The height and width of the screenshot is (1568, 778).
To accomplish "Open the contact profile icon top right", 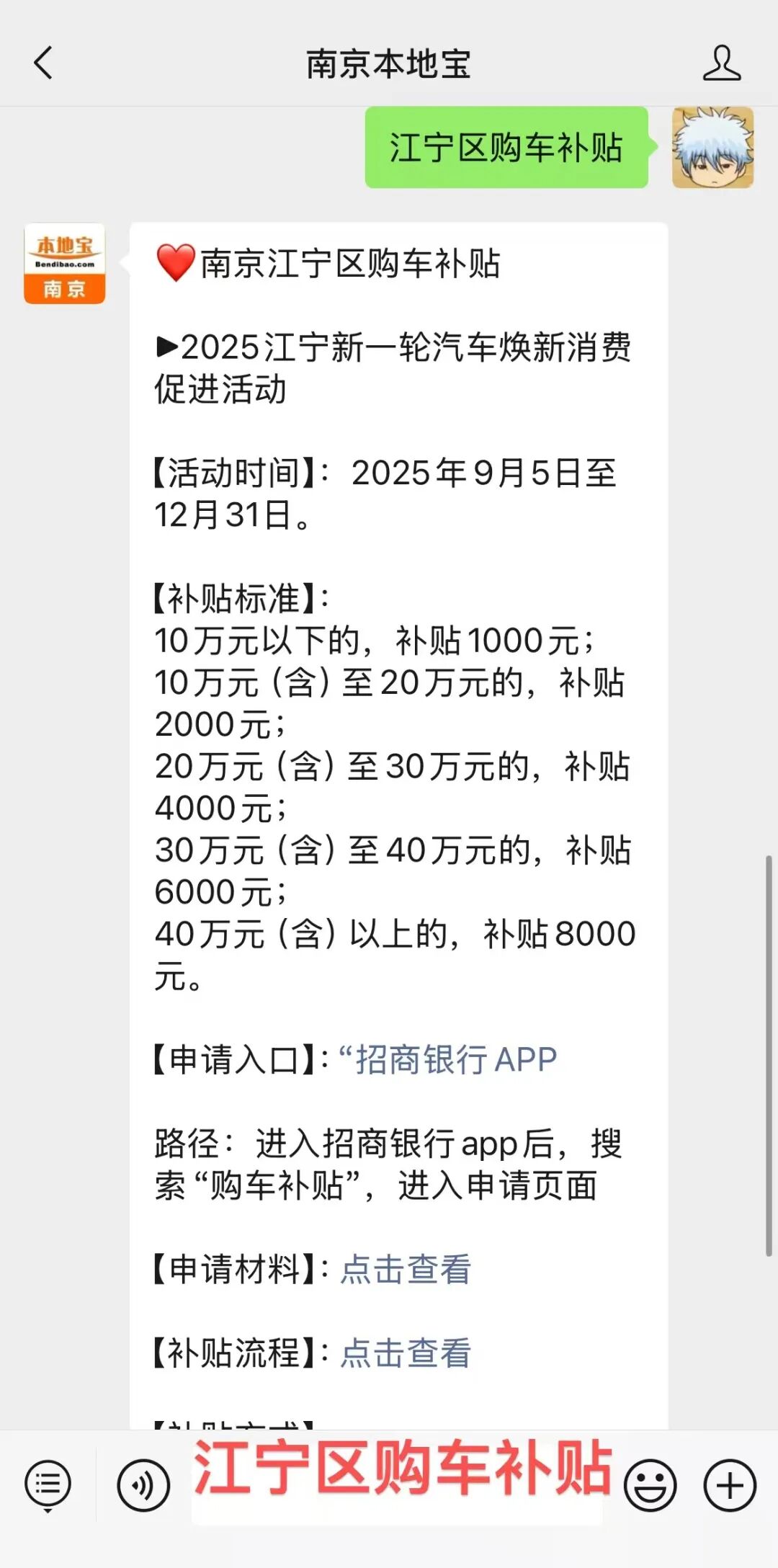I will [723, 63].
